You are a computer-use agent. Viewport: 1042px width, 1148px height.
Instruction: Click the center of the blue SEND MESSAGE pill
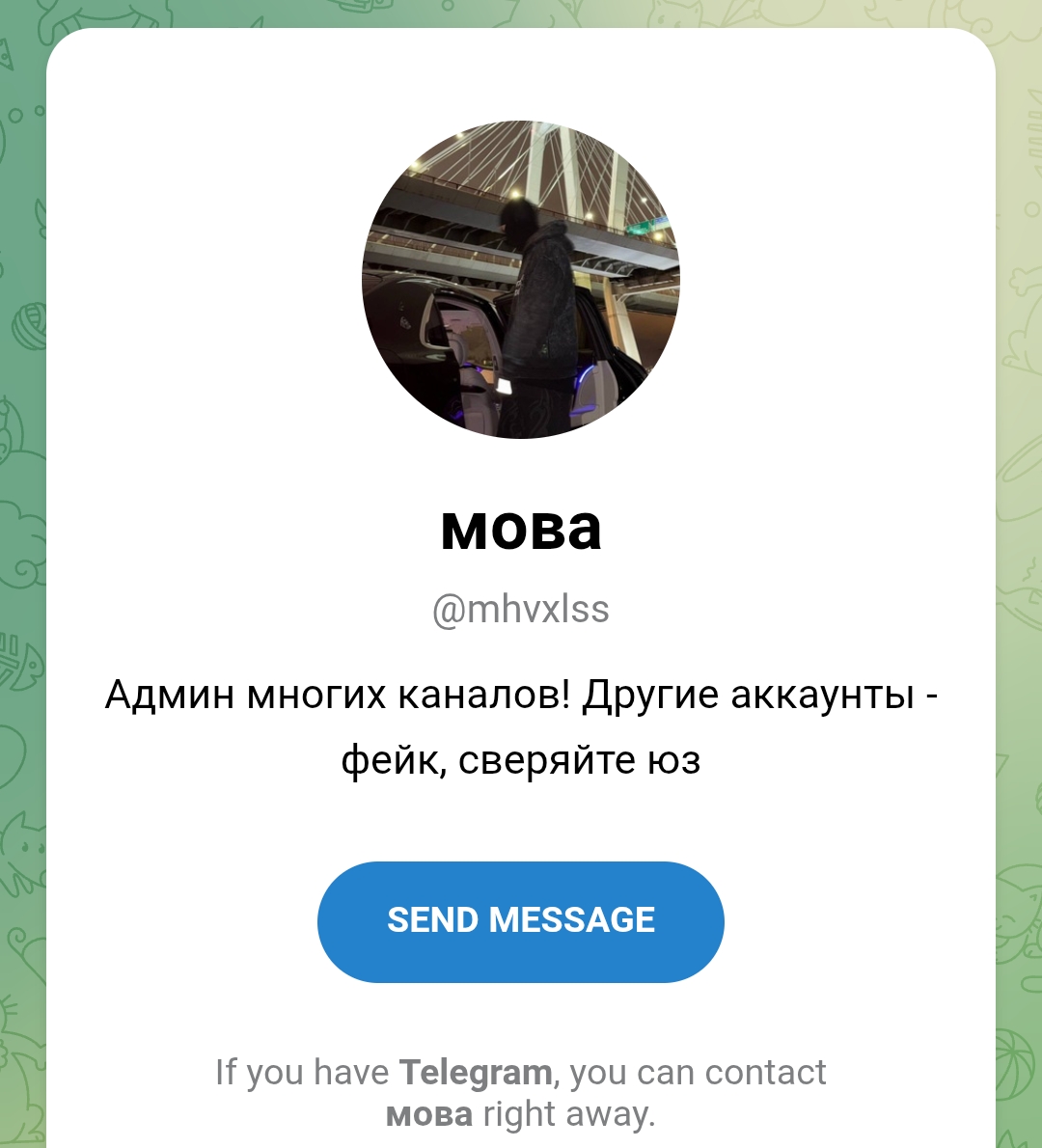tap(521, 920)
